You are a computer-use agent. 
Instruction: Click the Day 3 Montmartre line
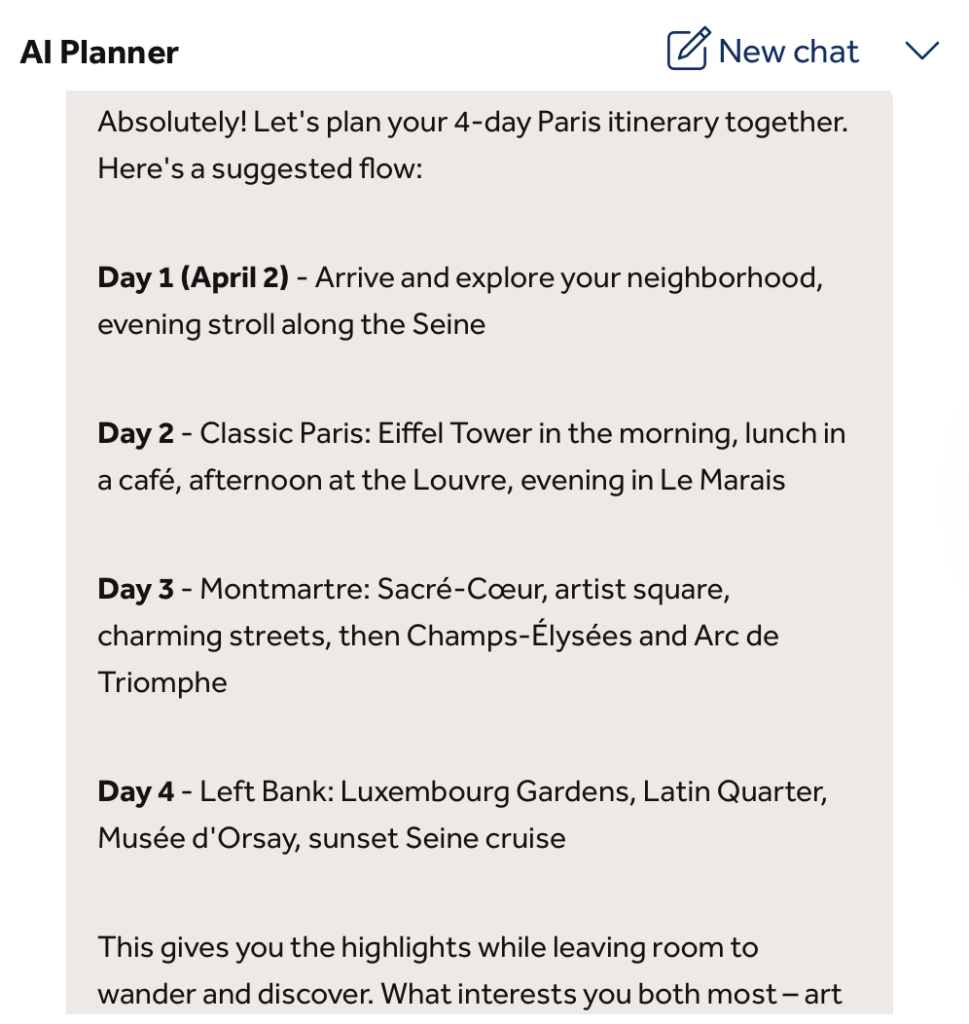point(300,589)
